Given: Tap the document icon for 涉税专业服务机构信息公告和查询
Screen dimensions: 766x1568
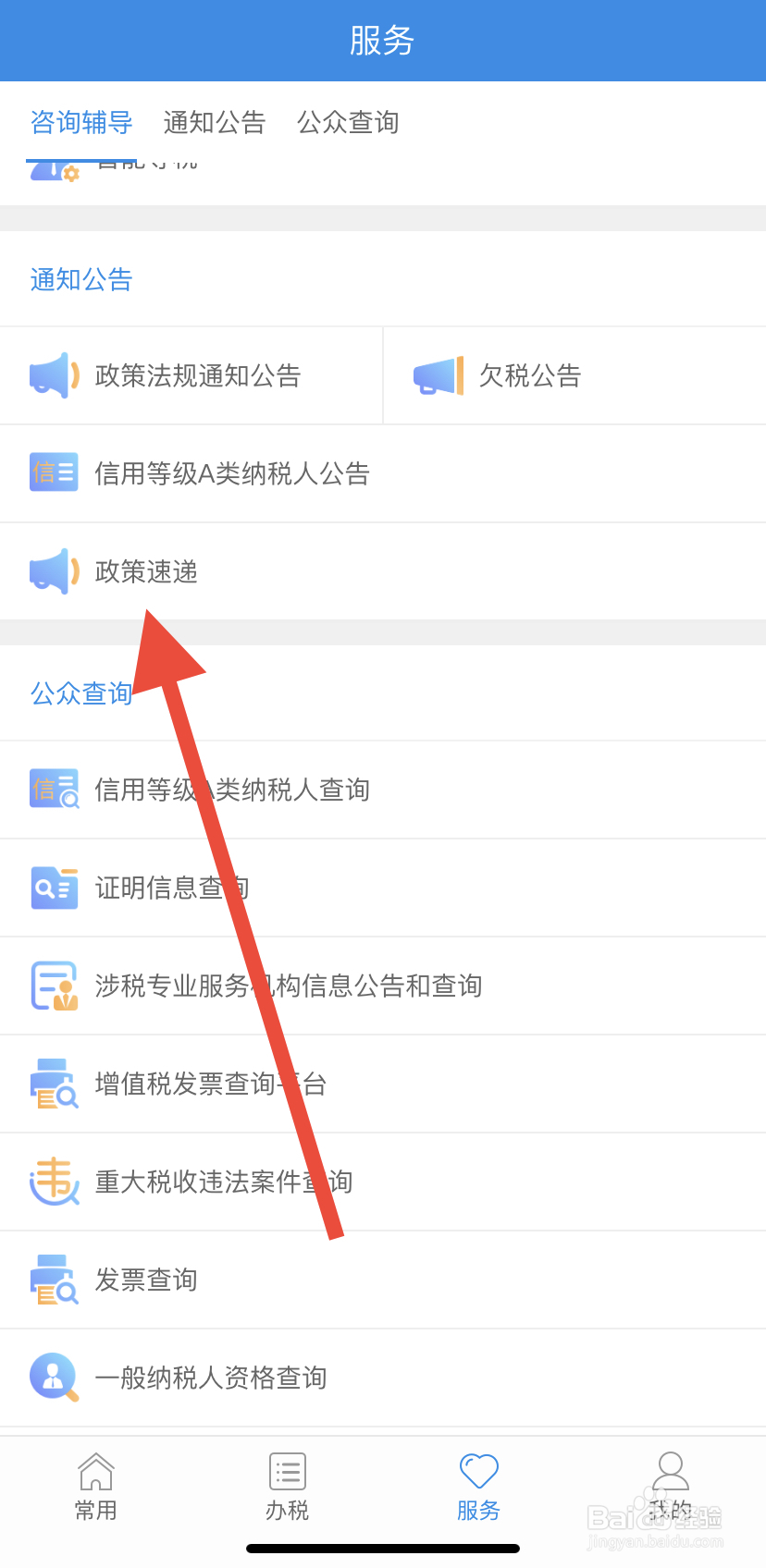Looking at the screenshot, I should [x=54, y=986].
